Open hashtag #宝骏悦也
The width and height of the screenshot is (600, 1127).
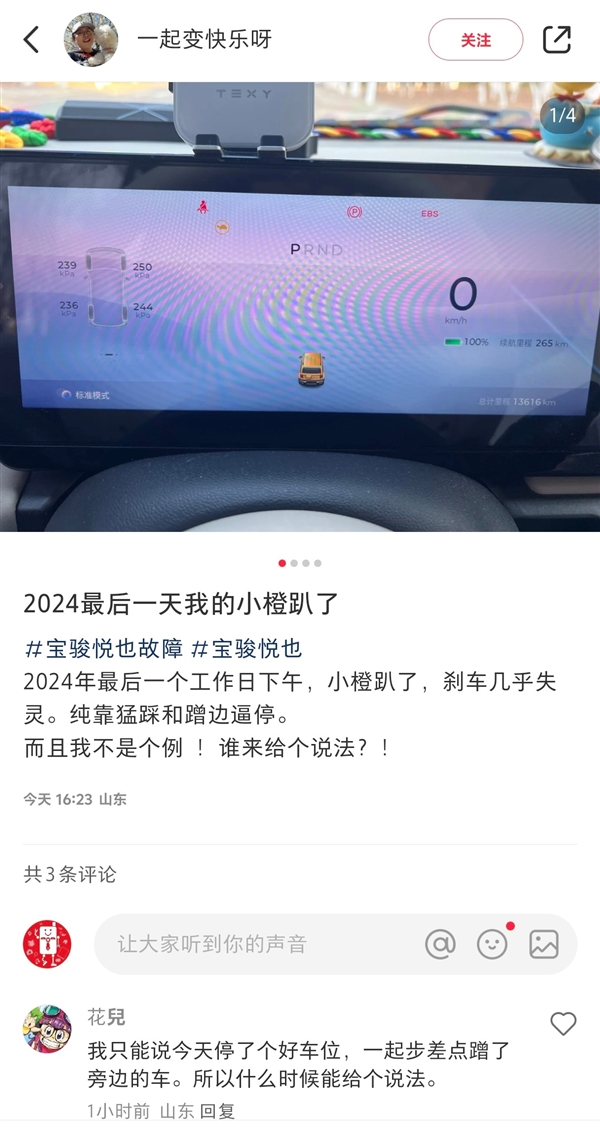point(246,648)
